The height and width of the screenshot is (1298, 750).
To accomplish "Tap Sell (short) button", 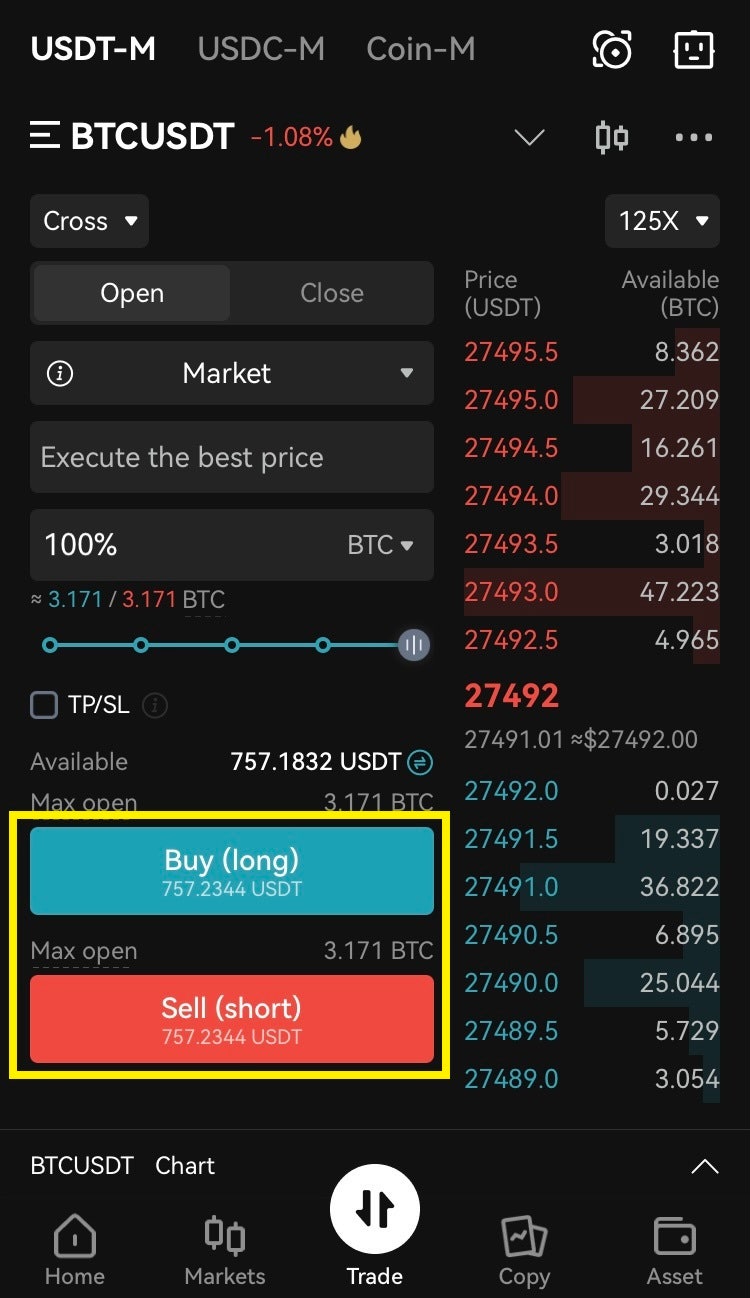I will click(232, 1019).
